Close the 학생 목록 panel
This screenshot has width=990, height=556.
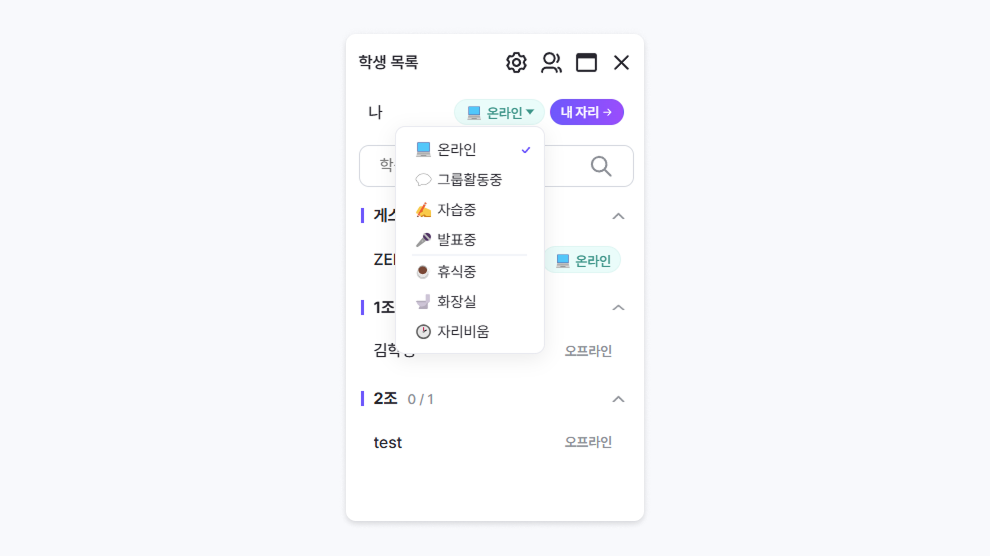coord(621,62)
